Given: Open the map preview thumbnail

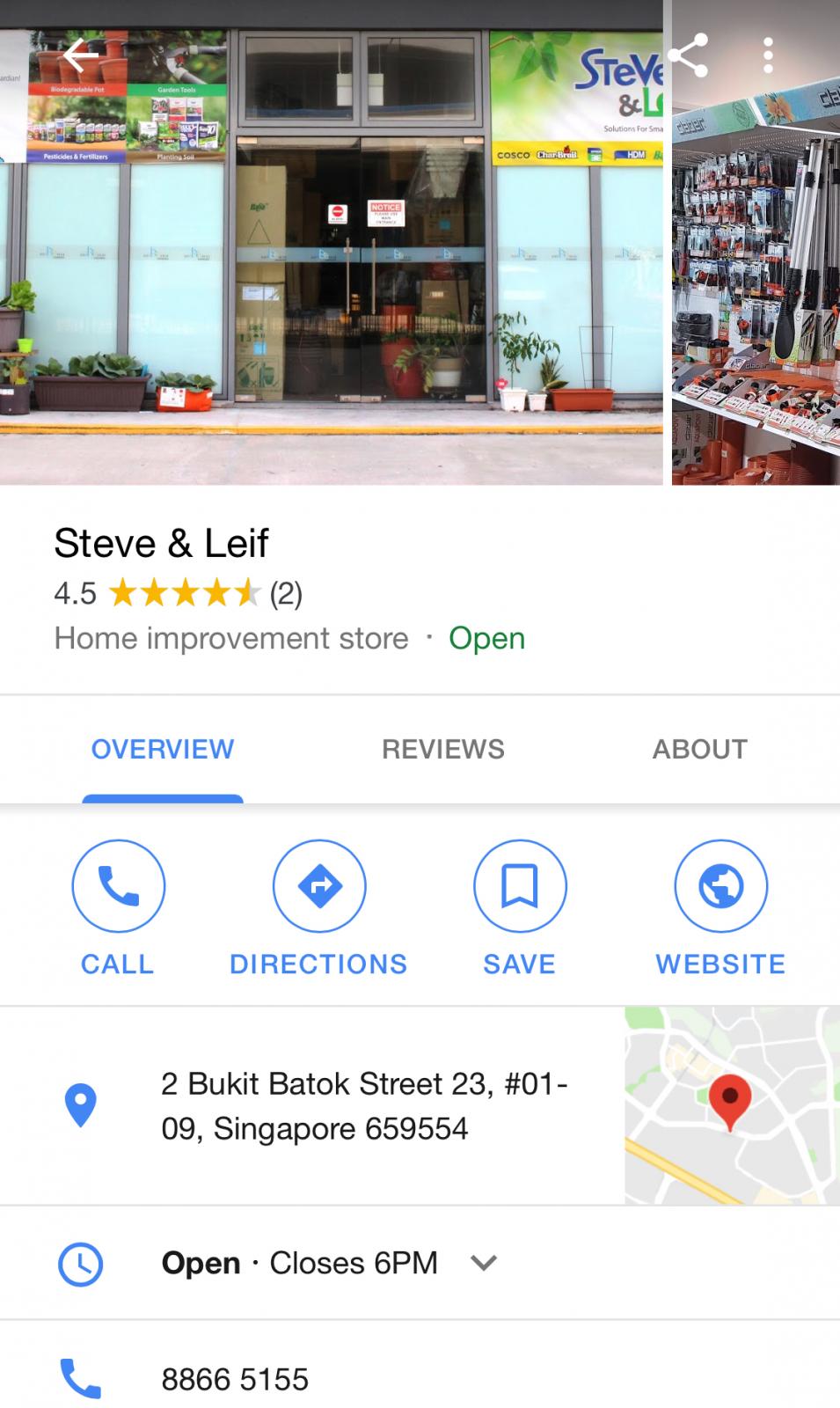Looking at the screenshot, I should (732, 1106).
